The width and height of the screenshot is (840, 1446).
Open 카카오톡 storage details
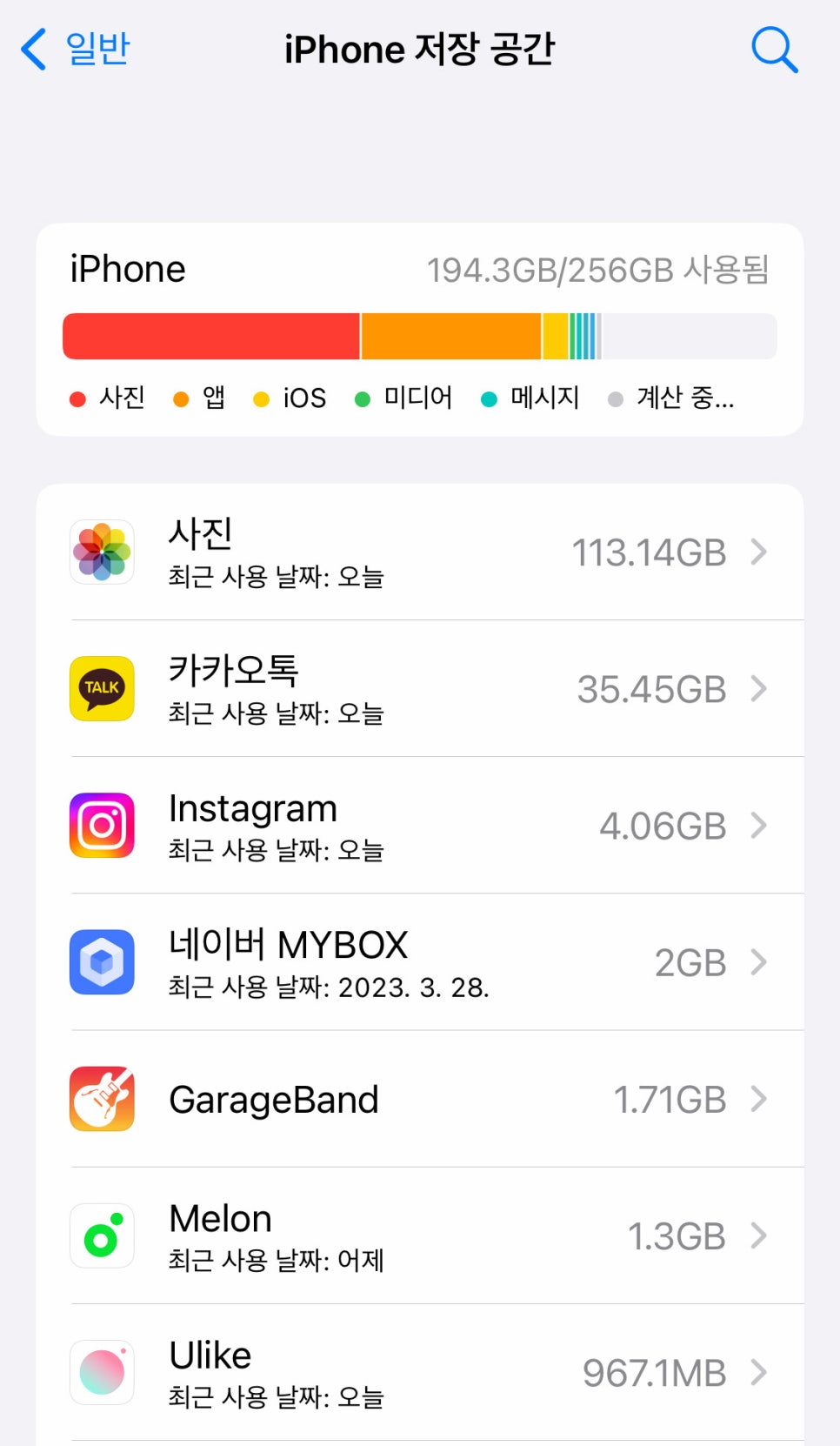tap(419, 688)
